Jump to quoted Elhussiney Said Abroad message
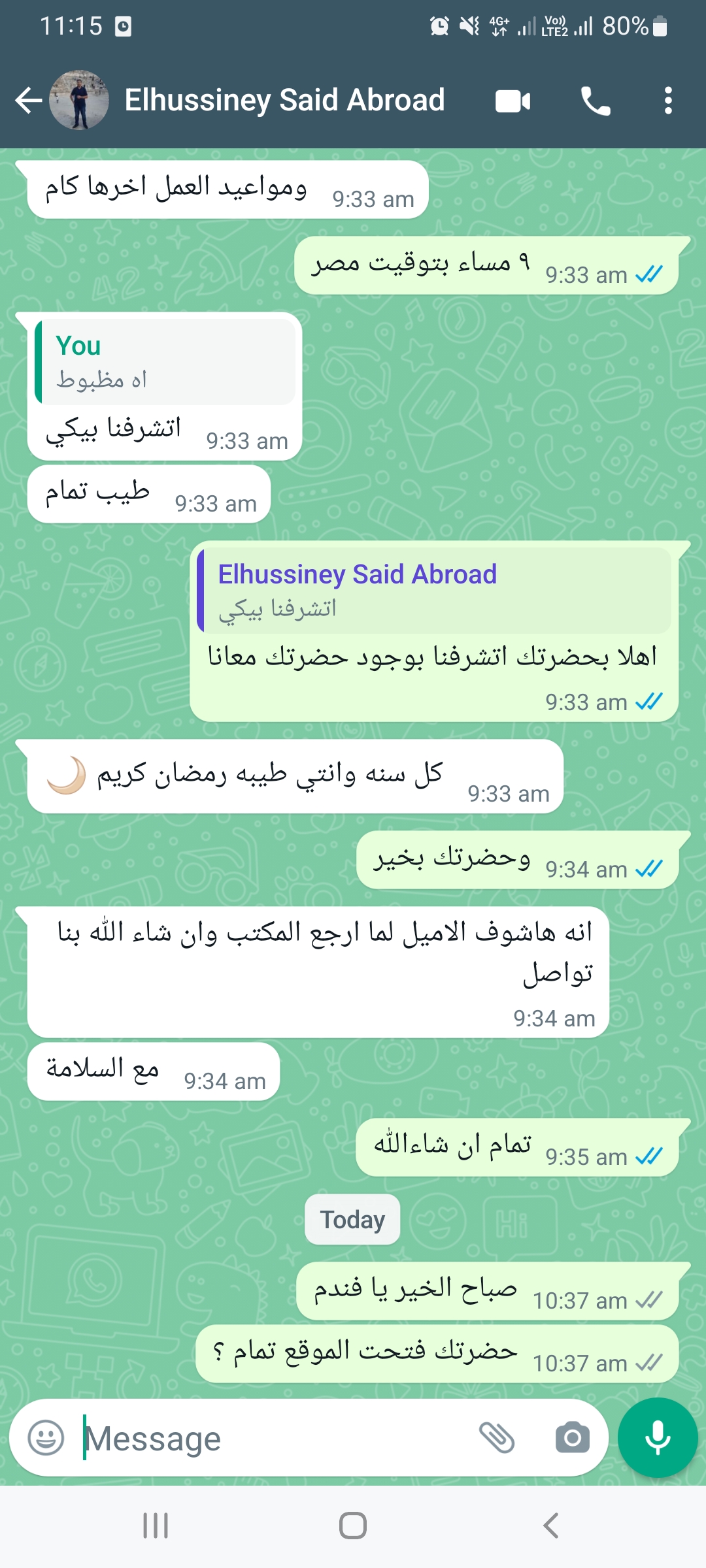 tap(434, 591)
